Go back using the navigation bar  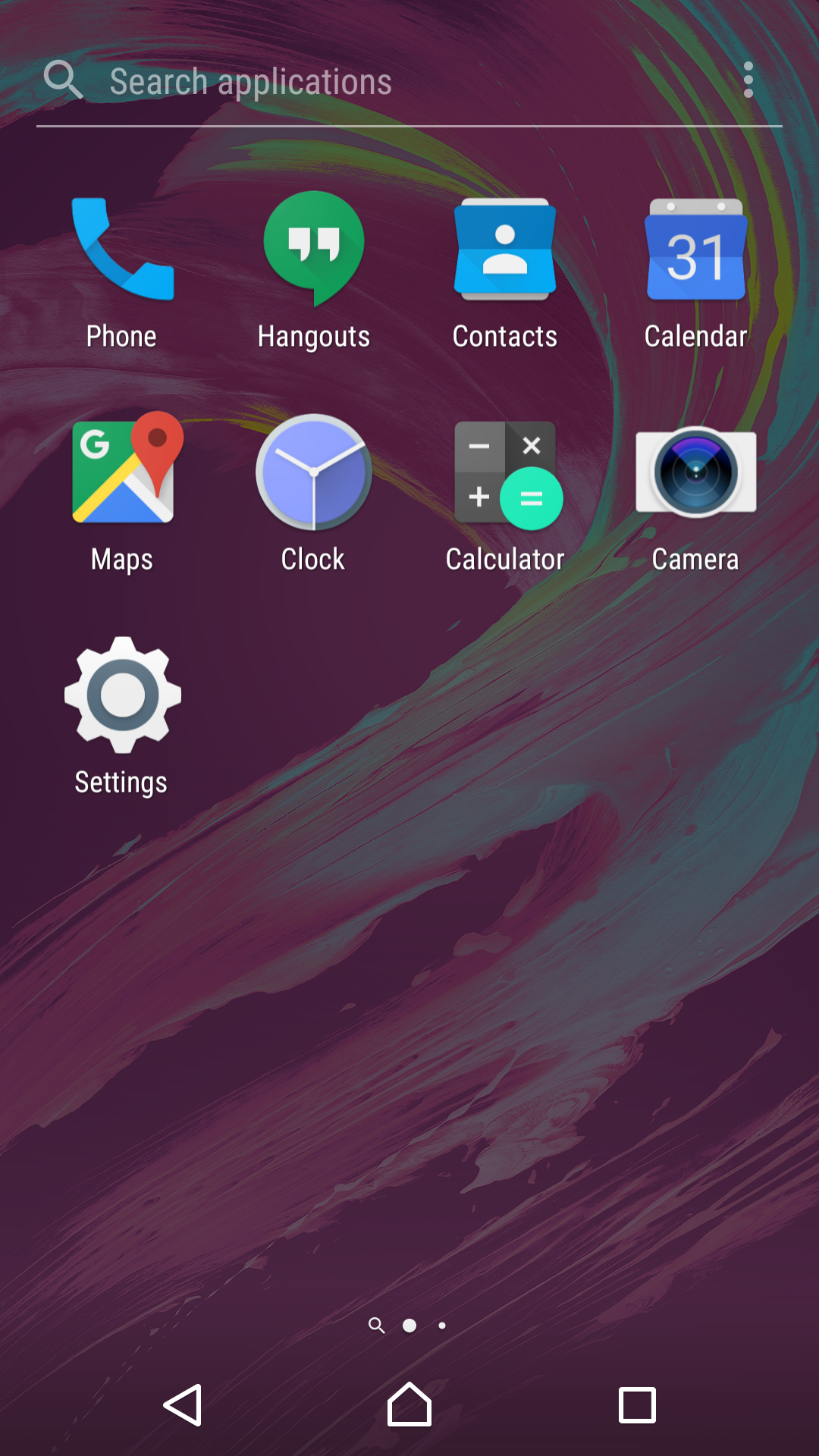click(x=184, y=1405)
